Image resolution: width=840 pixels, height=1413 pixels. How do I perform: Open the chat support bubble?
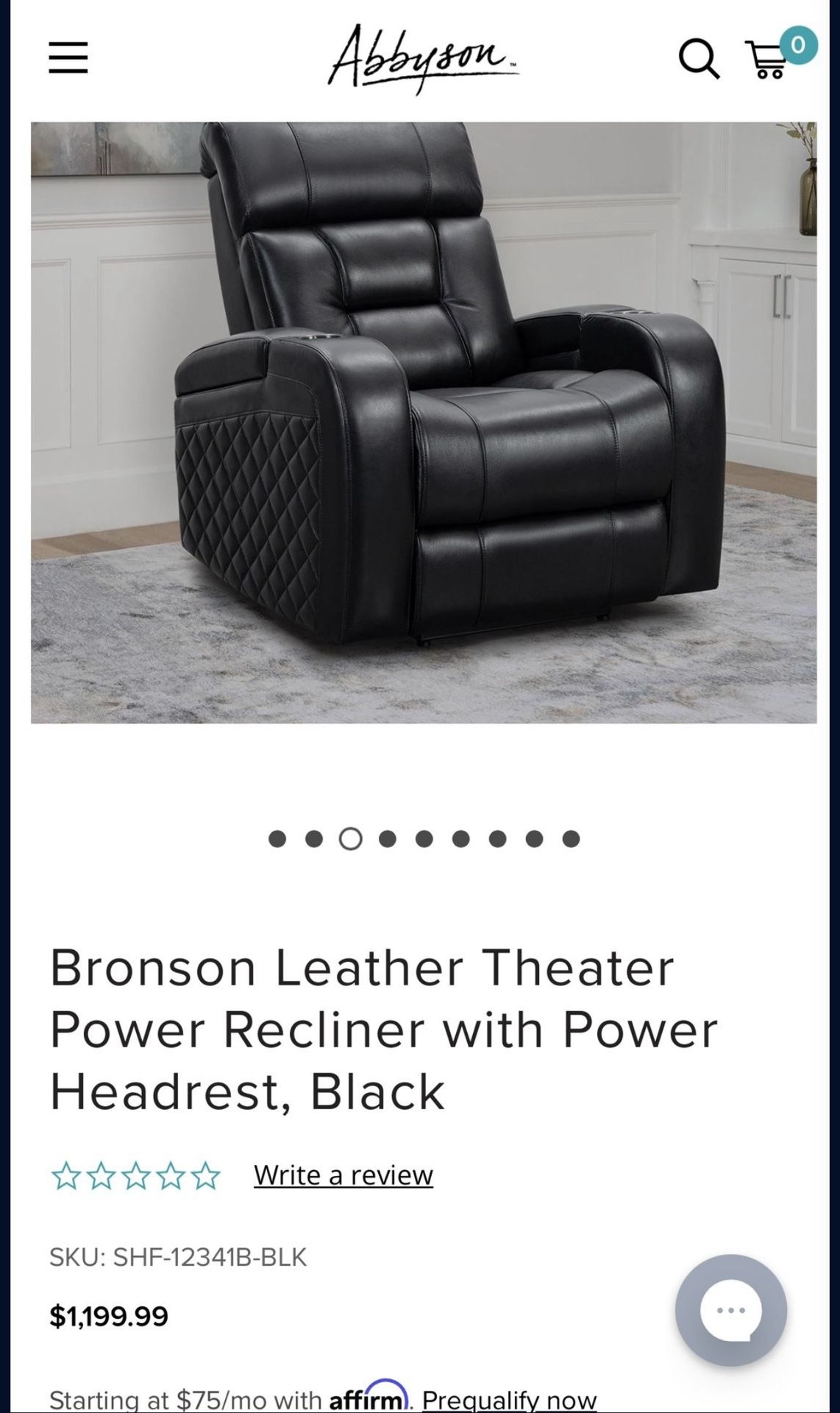tap(731, 1310)
